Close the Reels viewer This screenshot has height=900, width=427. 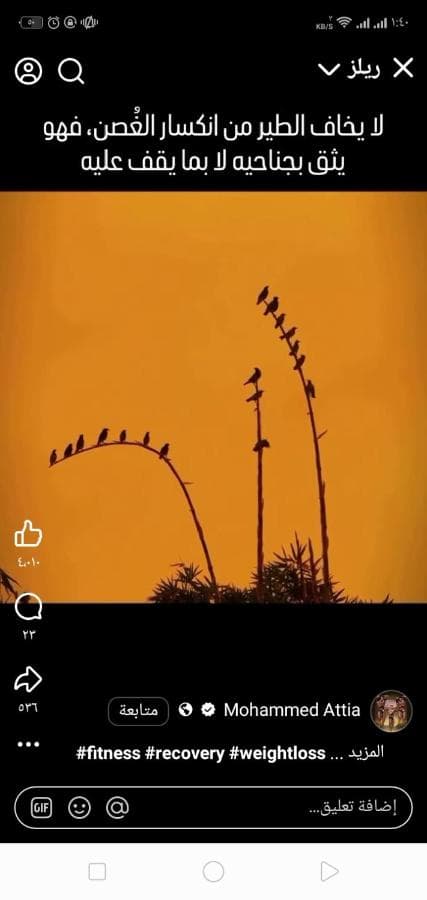pyautogui.click(x=403, y=69)
